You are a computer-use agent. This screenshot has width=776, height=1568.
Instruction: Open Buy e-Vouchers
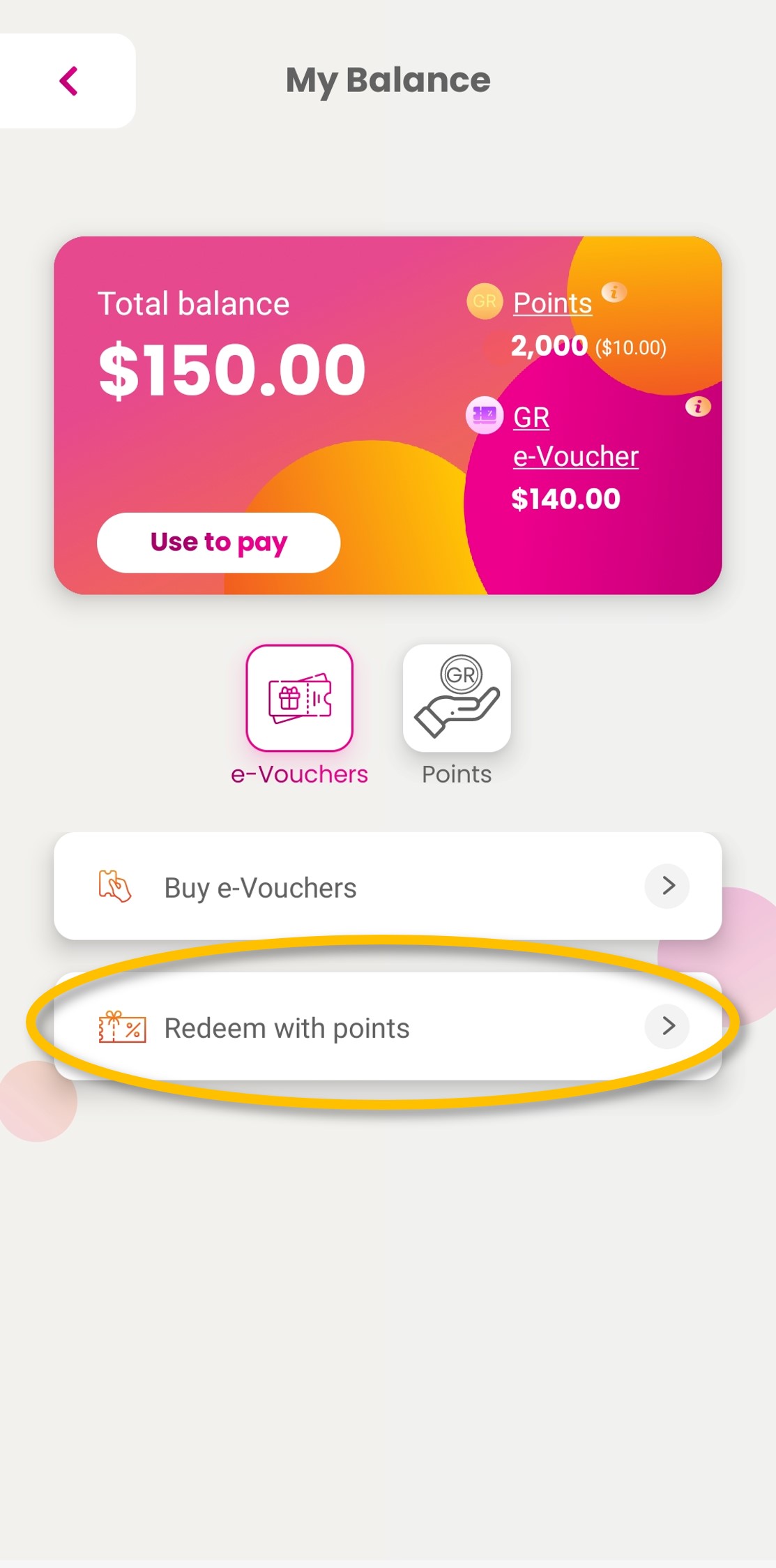(388, 887)
